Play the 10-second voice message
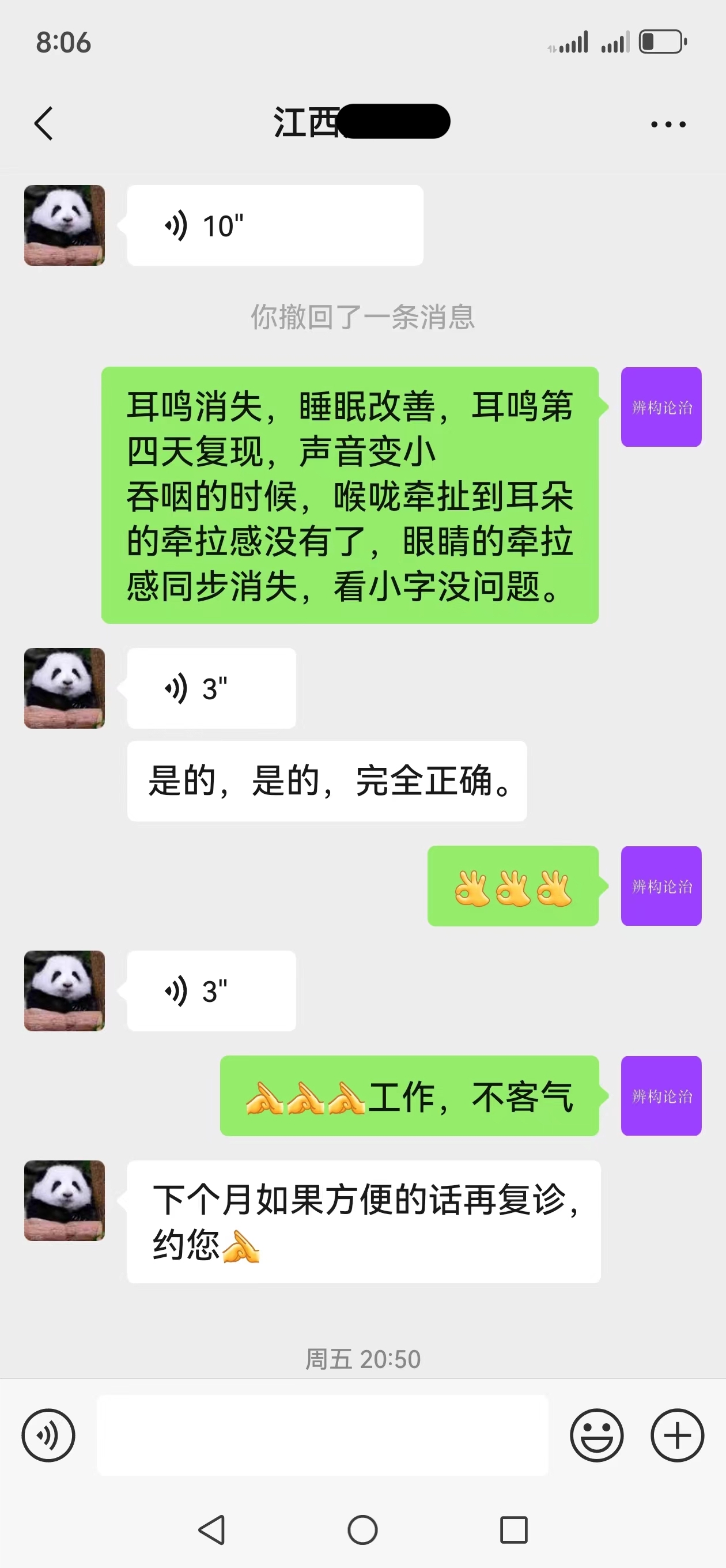 pos(274,226)
